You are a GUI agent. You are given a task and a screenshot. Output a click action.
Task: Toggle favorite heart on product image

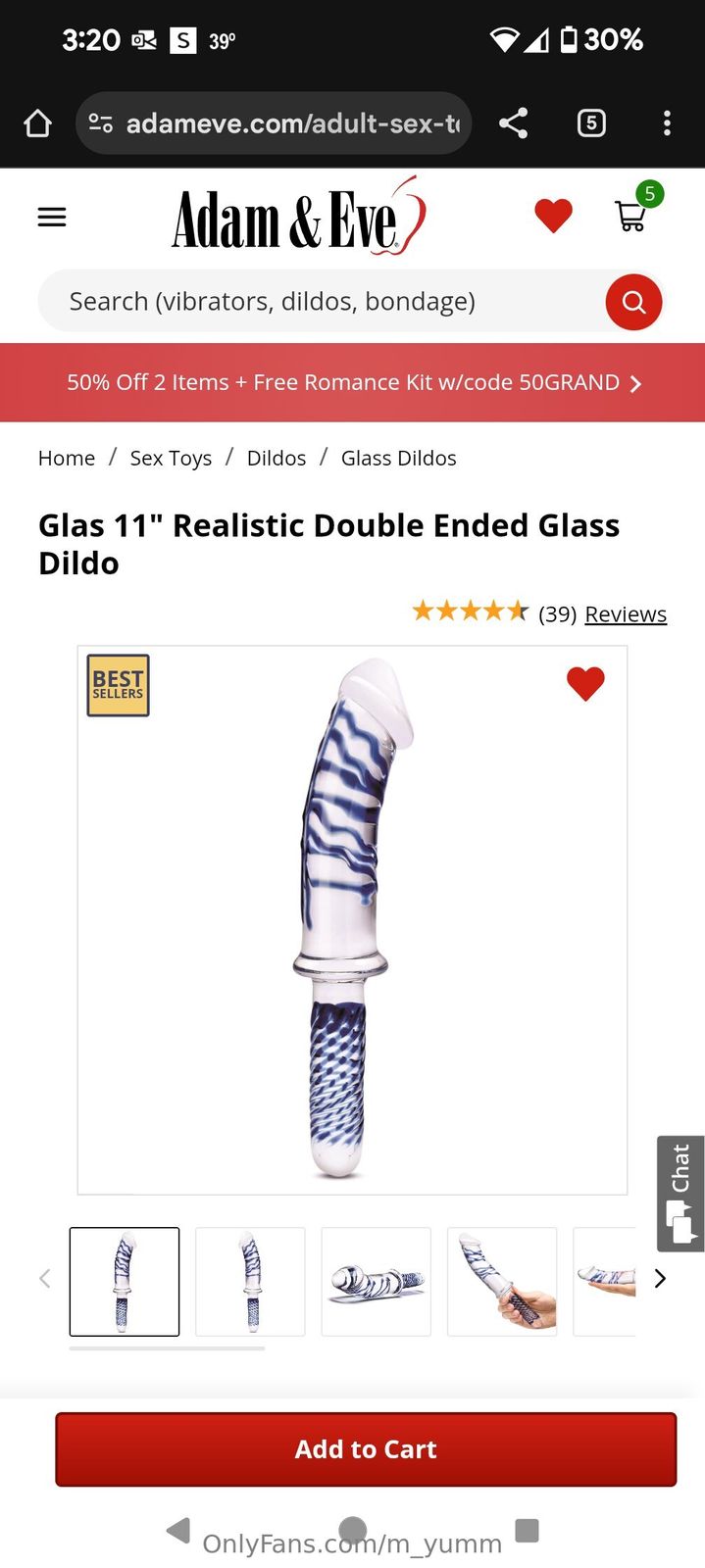585,683
